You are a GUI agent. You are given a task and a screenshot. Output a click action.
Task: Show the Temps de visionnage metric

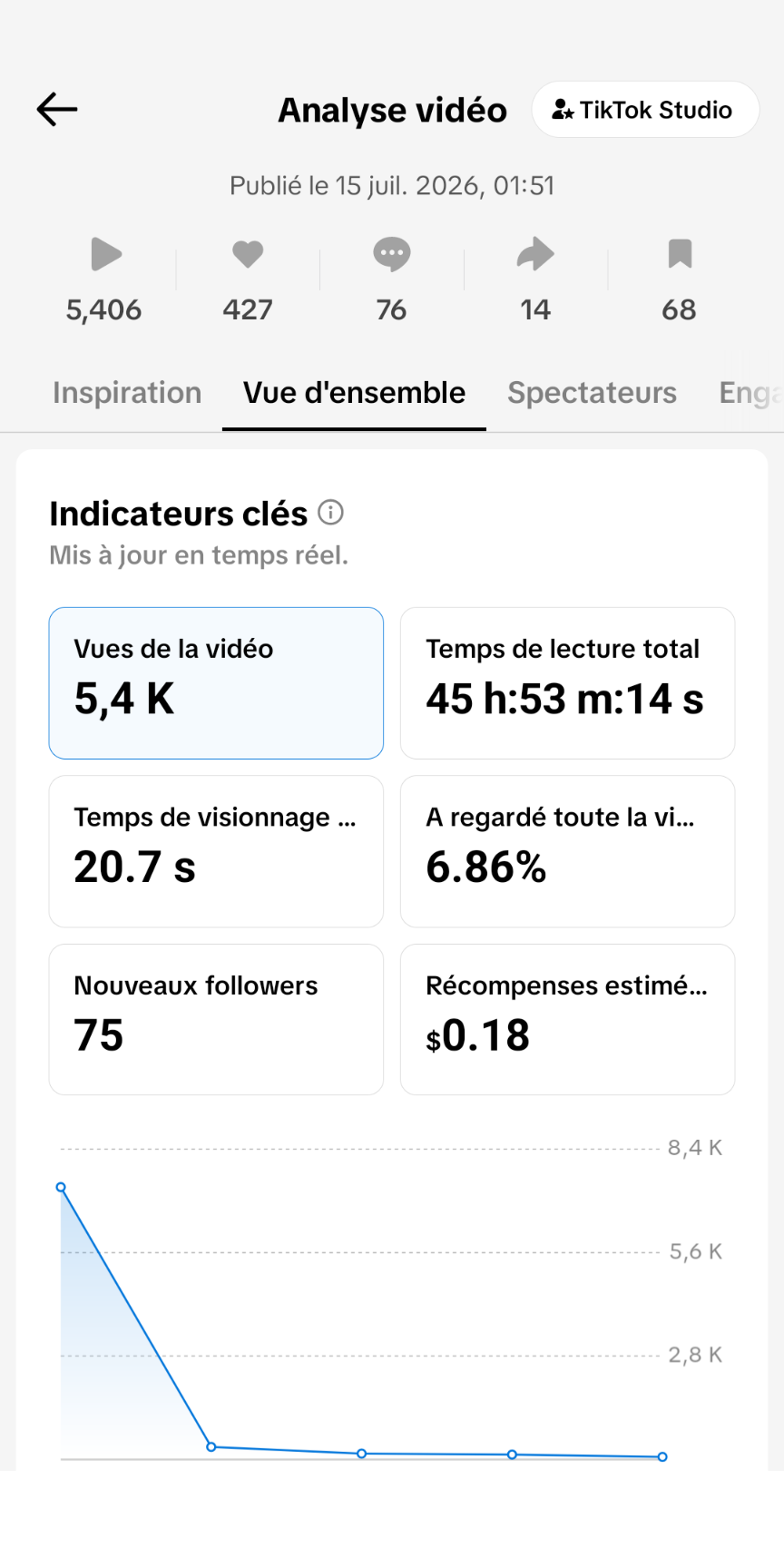point(216,851)
